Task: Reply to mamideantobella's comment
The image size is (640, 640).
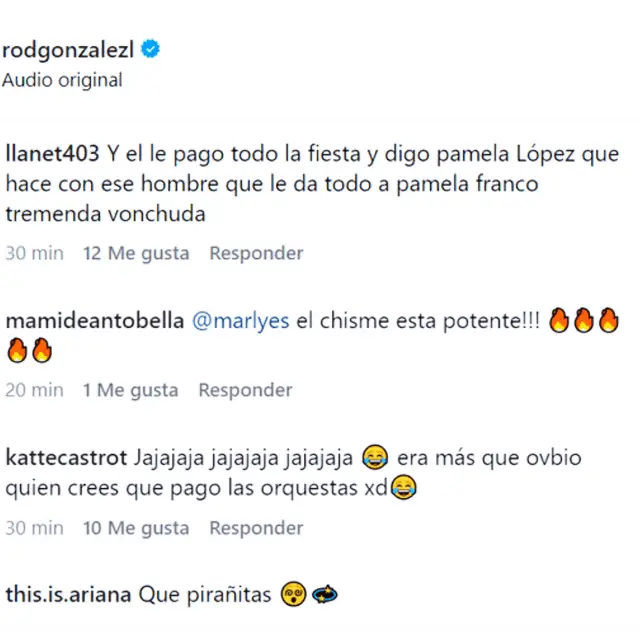Action: tap(245, 390)
